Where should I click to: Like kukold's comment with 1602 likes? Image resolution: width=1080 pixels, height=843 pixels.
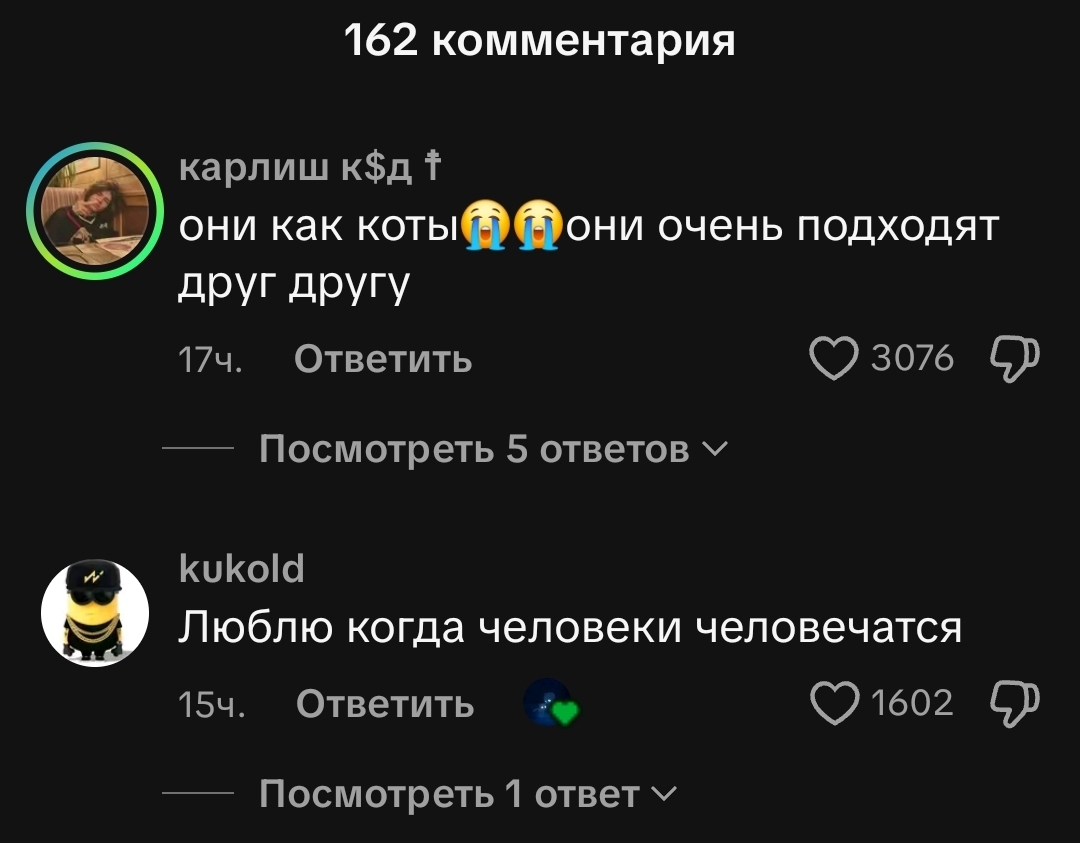click(833, 704)
